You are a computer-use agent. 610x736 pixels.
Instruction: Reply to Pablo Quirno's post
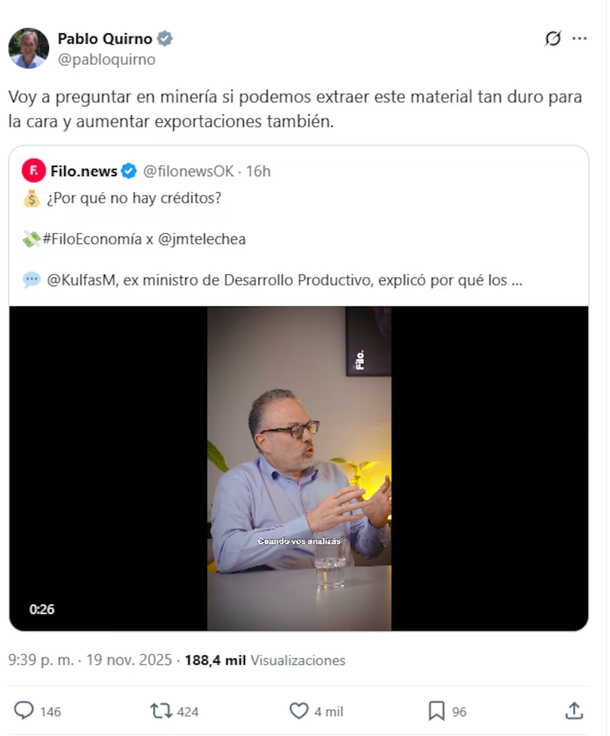(x=25, y=711)
